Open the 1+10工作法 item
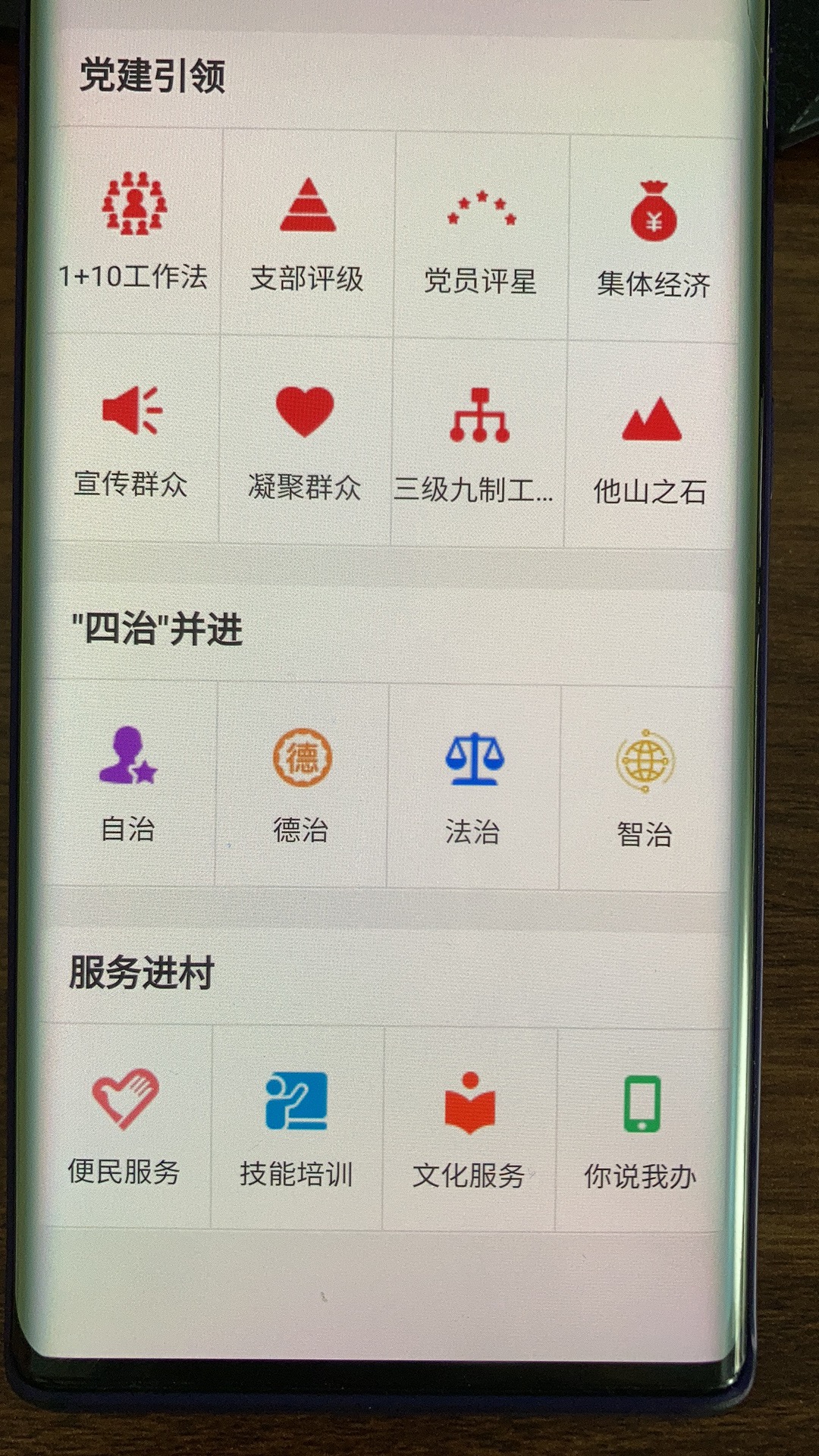The height and width of the screenshot is (1456, 819). pyautogui.click(x=134, y=231)
